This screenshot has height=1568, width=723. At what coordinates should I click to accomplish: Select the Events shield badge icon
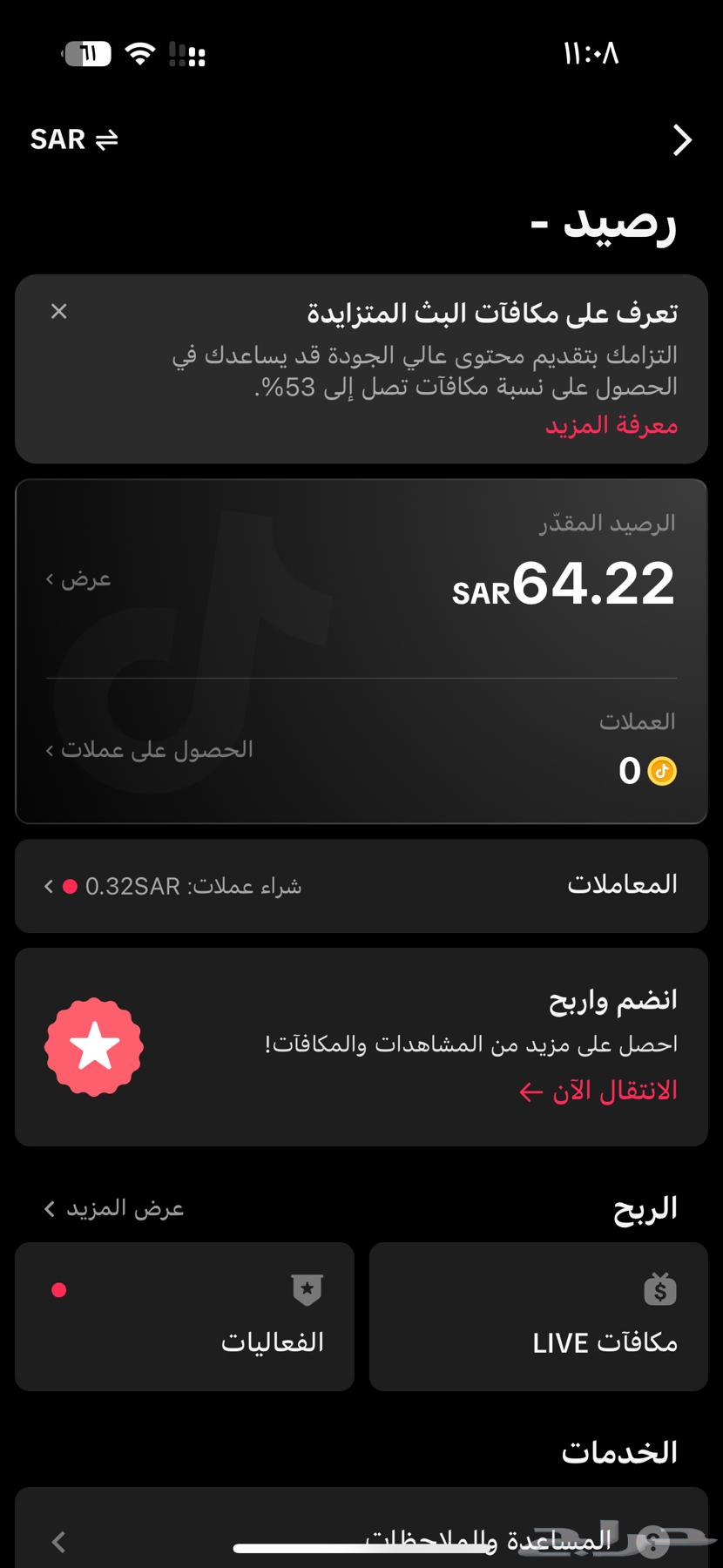click(x=307, y=1290)
